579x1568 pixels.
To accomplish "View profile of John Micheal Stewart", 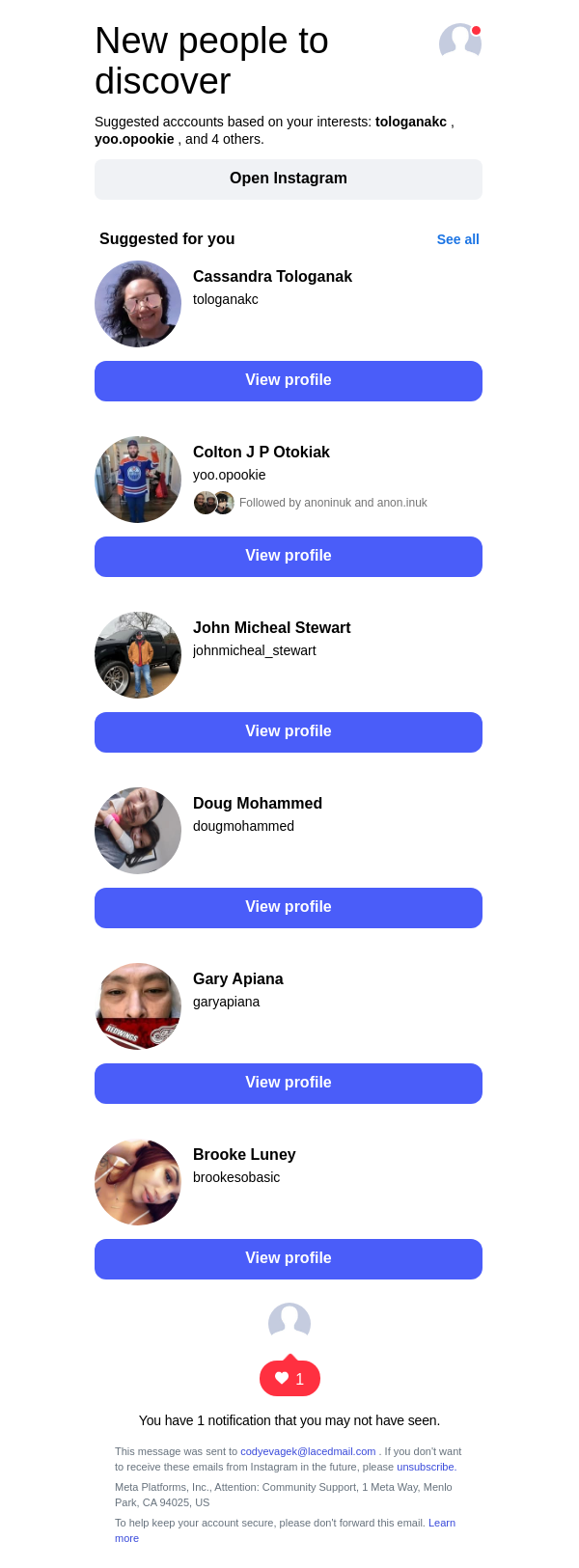I will (289, 732).
